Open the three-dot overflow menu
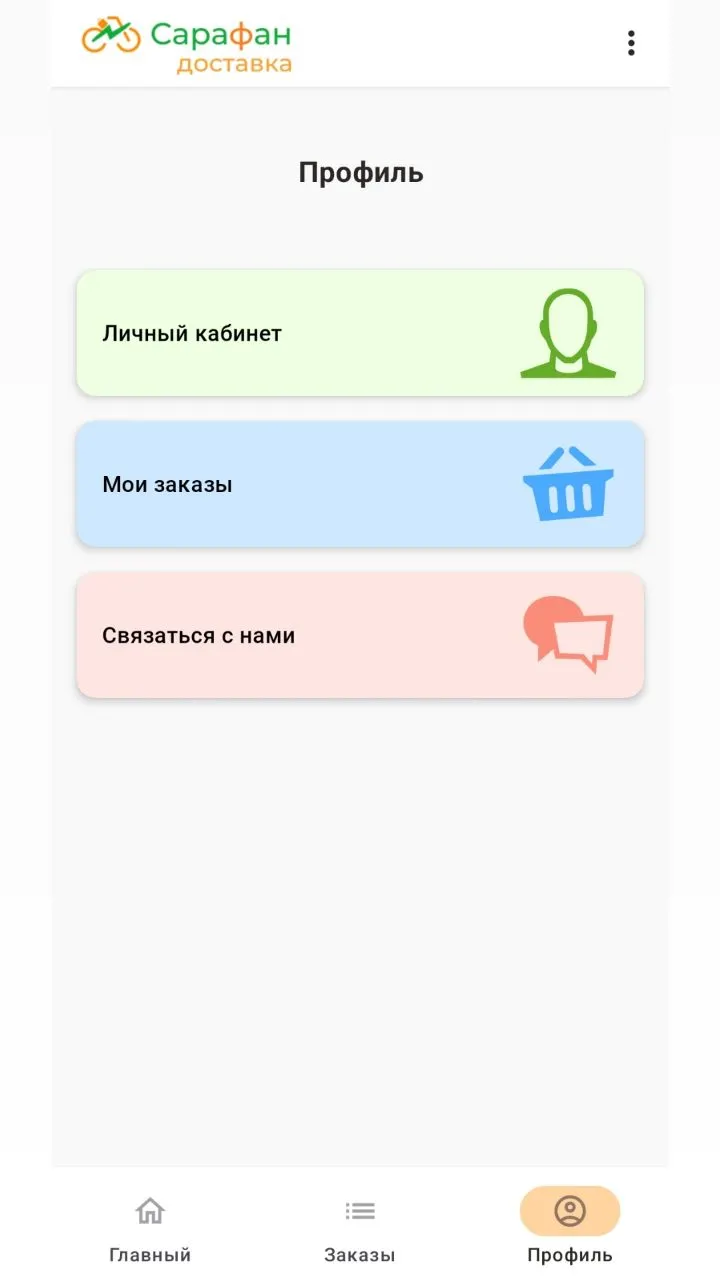 click(631, 43)
